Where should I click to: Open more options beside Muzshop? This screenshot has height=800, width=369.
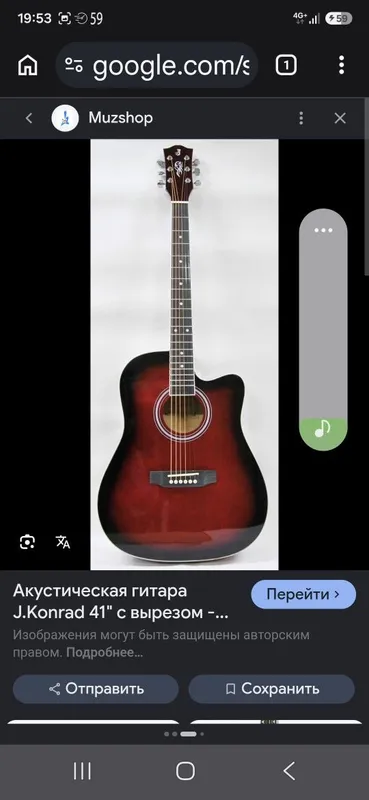pyautogui.click(x=301, y=118)
